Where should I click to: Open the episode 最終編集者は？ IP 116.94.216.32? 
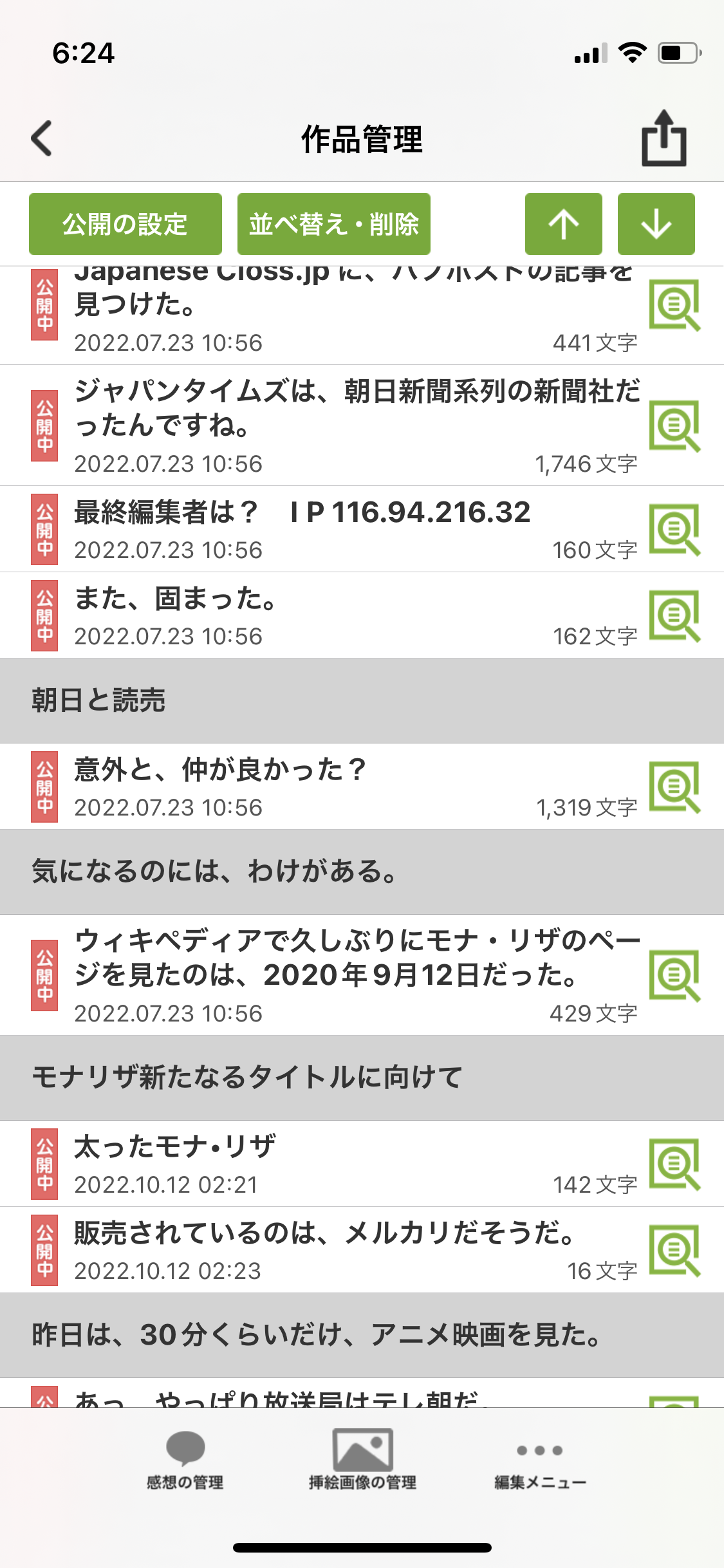tap(302, 514)
